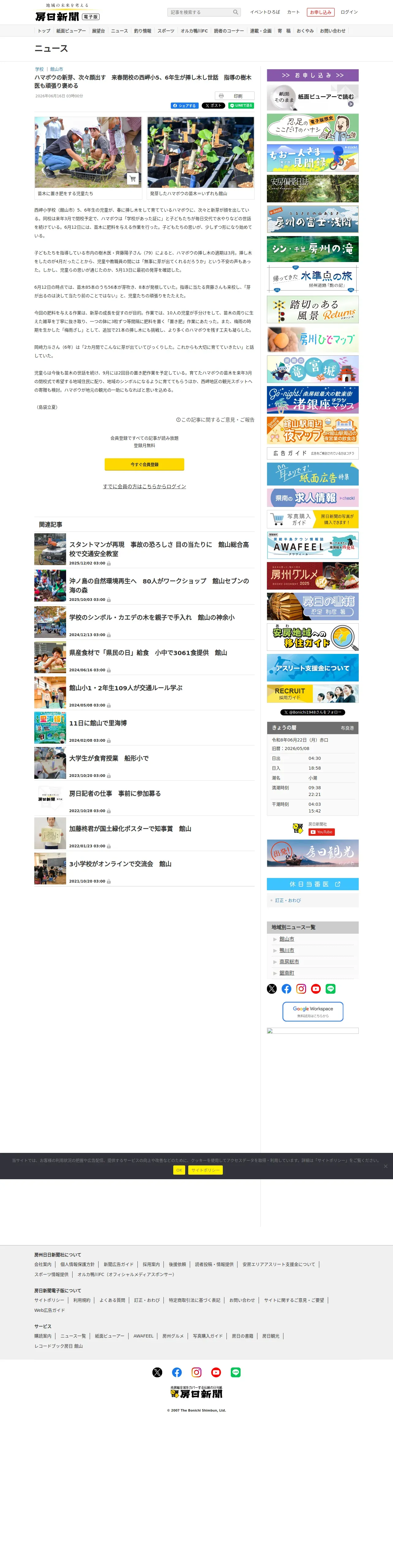393x1568 pixels.
Task: Switch to 釣り情報 in the navigation bar
Action: click(142, 31)
